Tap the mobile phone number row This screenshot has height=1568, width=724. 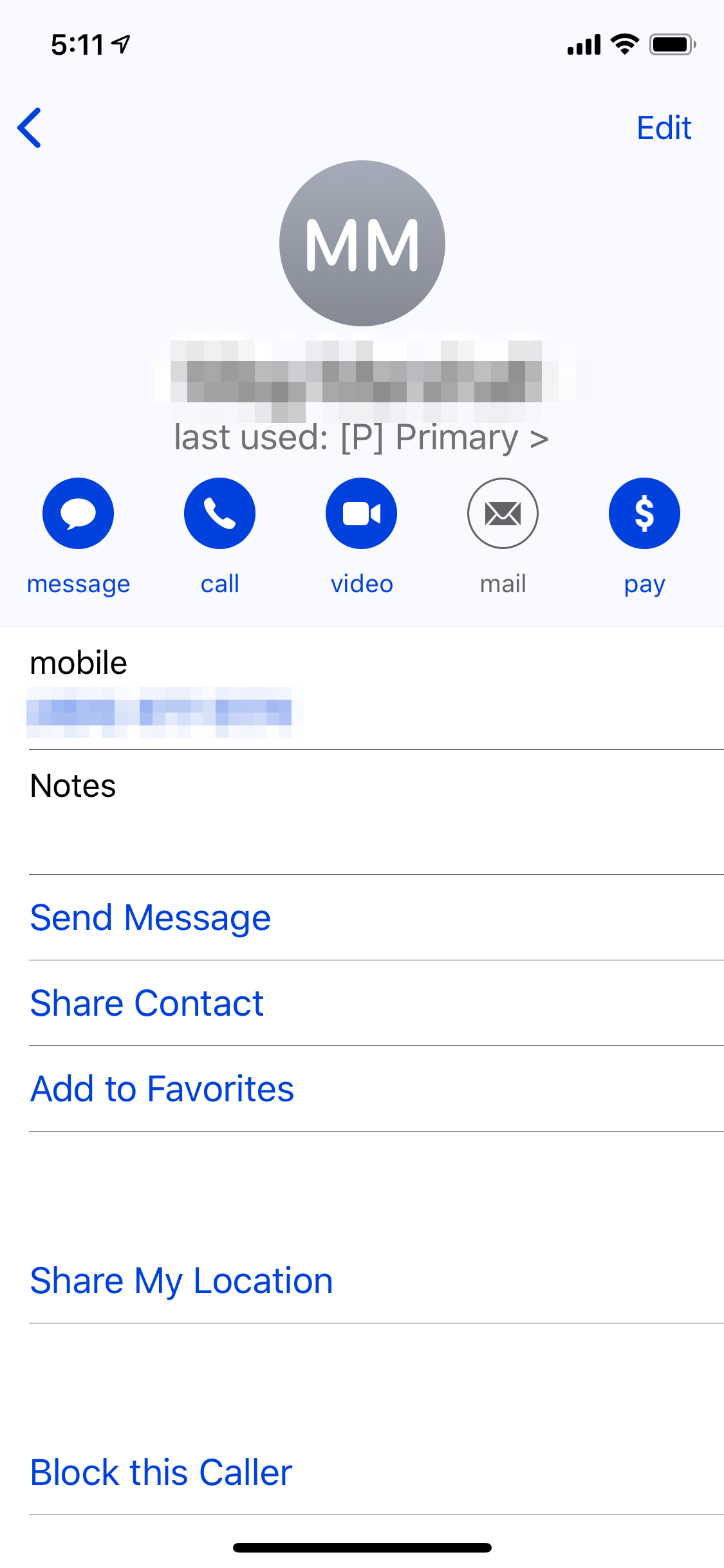point(376,689)
